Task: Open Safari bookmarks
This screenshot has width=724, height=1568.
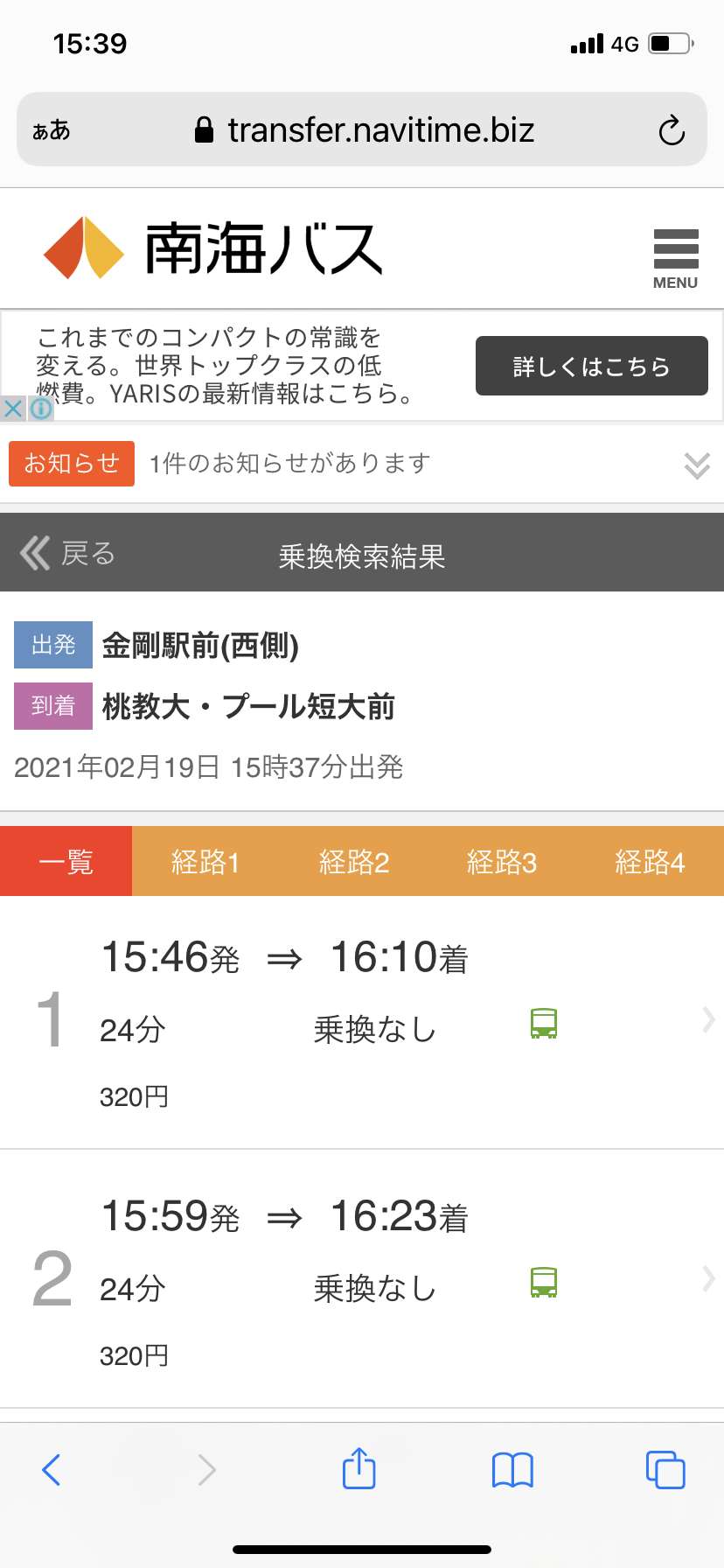Action: (512, 1470)
